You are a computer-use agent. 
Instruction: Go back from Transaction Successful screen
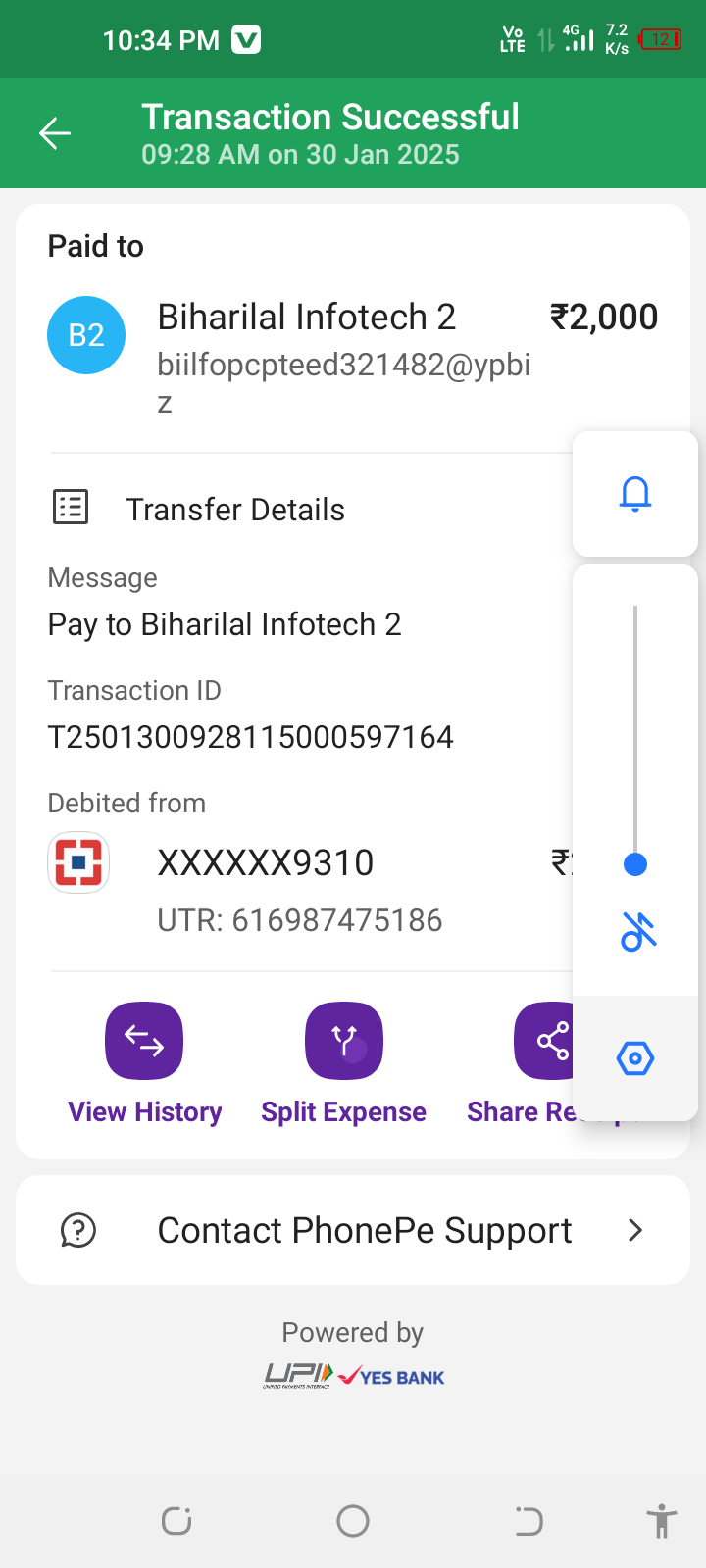(x=55, y=133)
